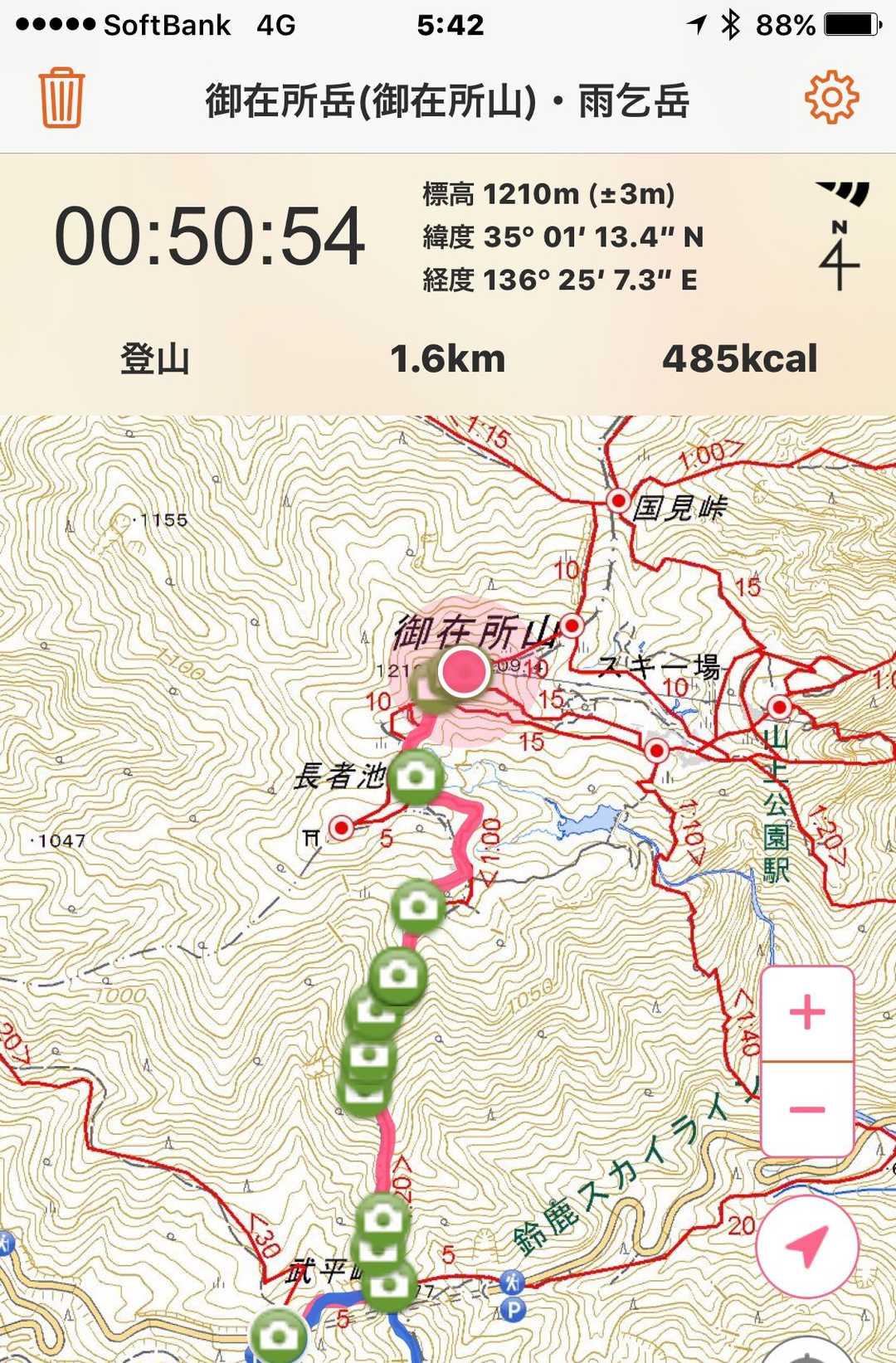This screenshot has width=896, height=1363.
Task: Open the photo marker next to 長者池
Action: [x=416, y=777]
